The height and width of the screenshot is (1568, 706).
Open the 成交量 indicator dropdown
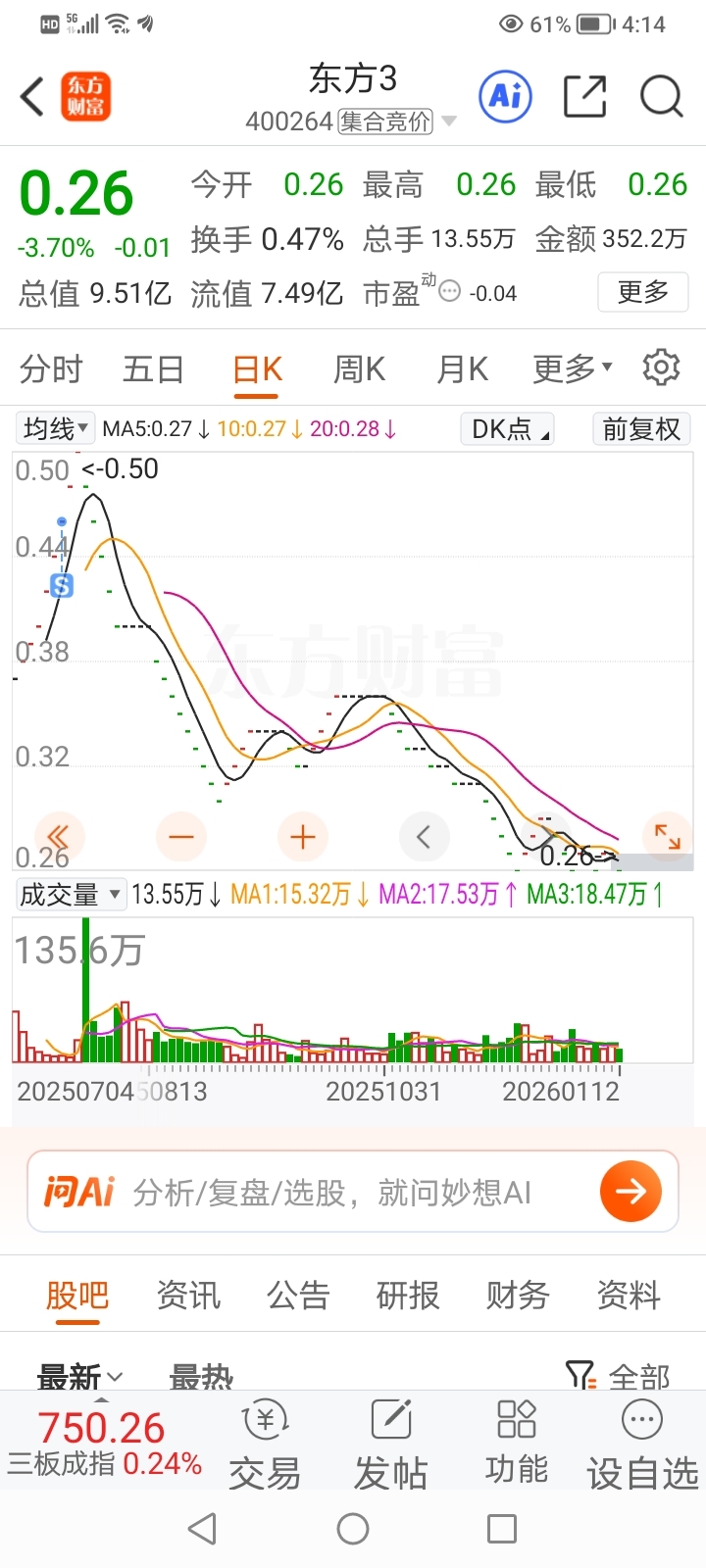point(71,894)
